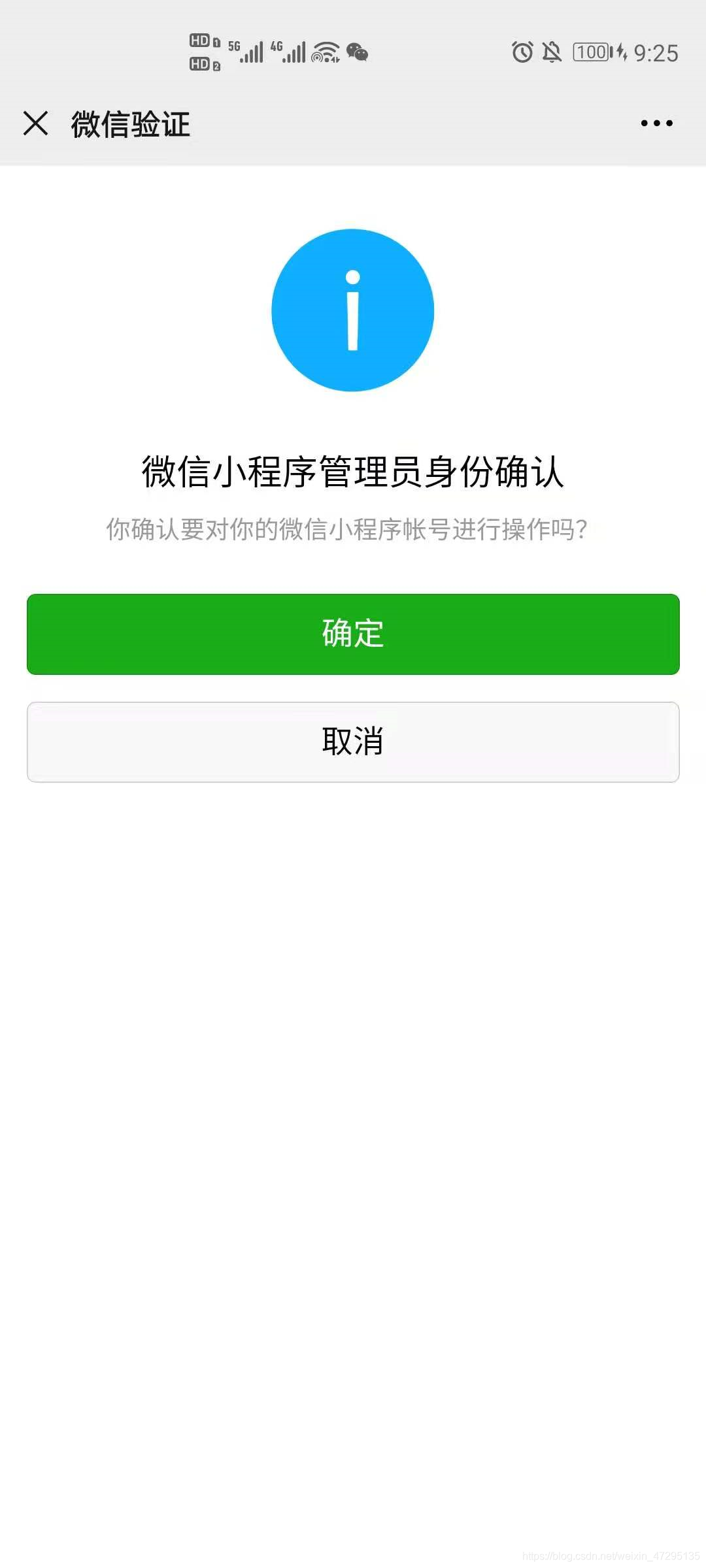The width and height of the screenshot is (706, 1568).
Task: Tap 取消 to cancel the operation
Action: (353, 742)
